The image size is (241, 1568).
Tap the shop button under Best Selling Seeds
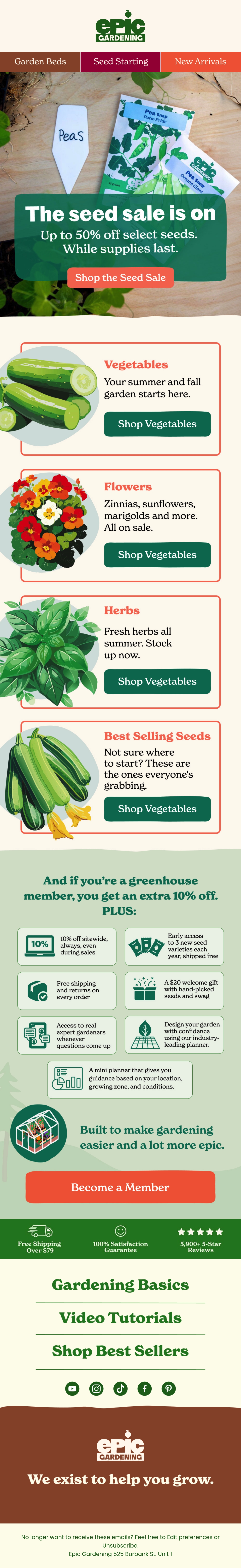click(x=157, y=809)
